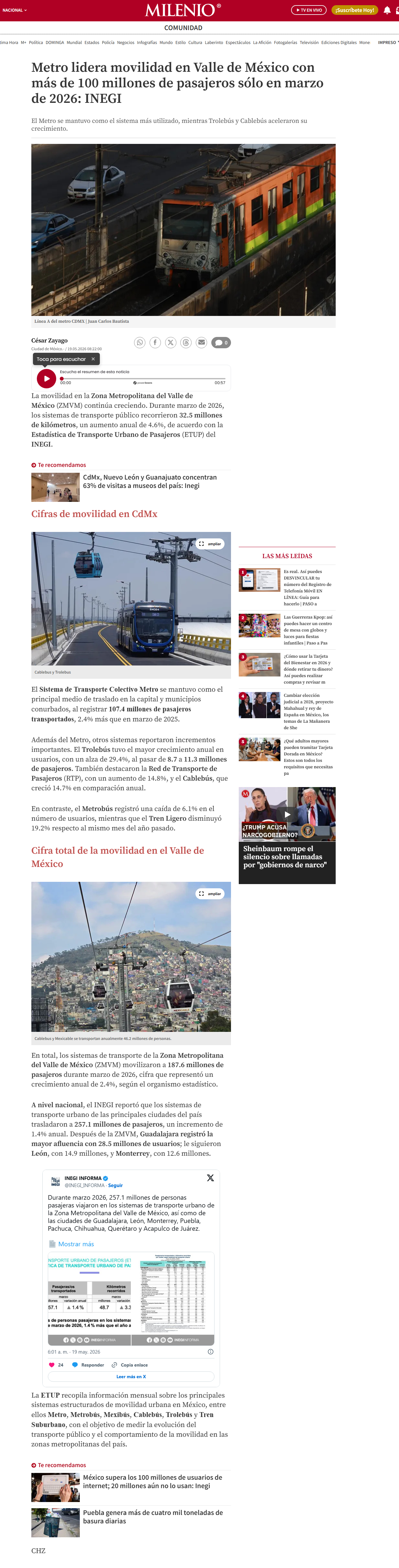The width and height of the screenshot is (399, 1568).
Task: Open the notifications bell
Action: point(387,10)
